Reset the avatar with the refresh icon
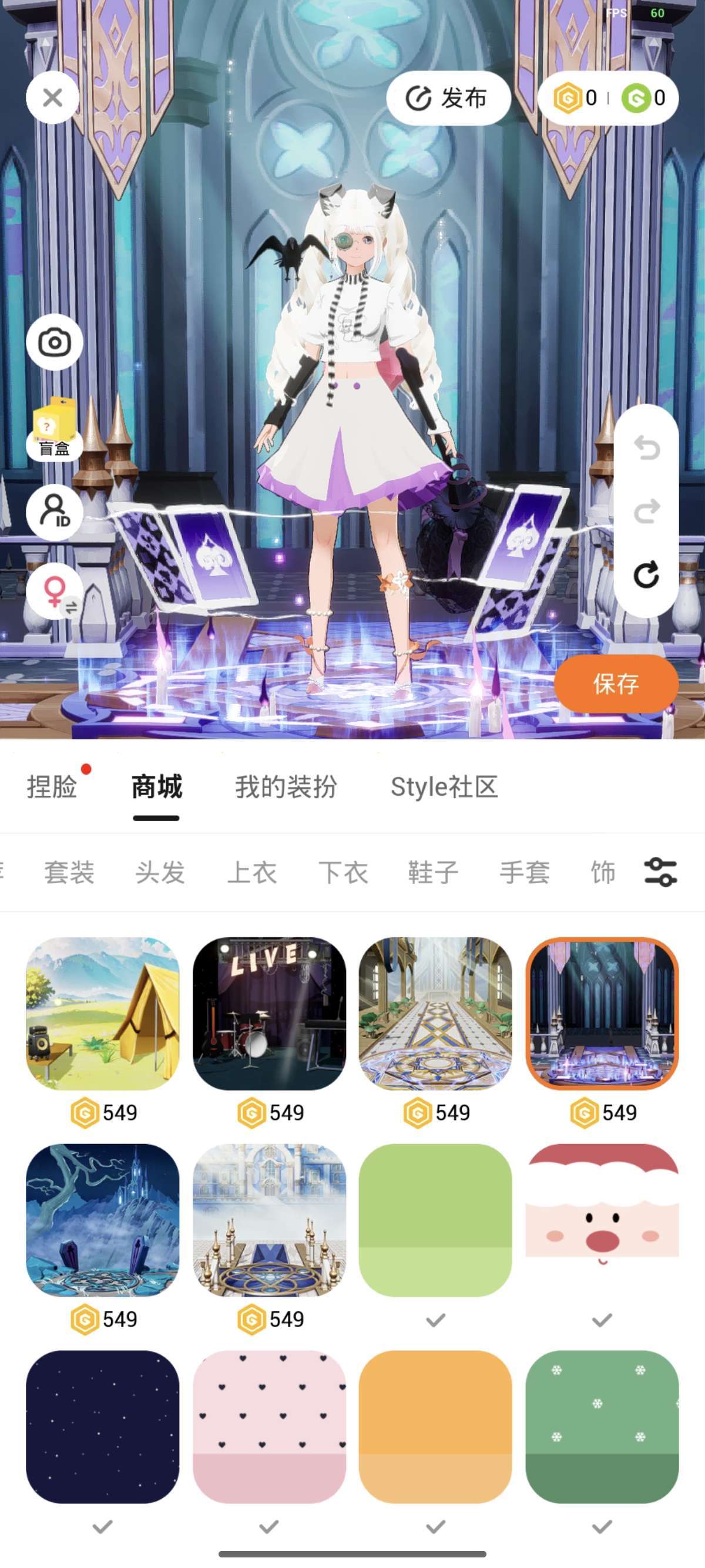 pos(646,574)
